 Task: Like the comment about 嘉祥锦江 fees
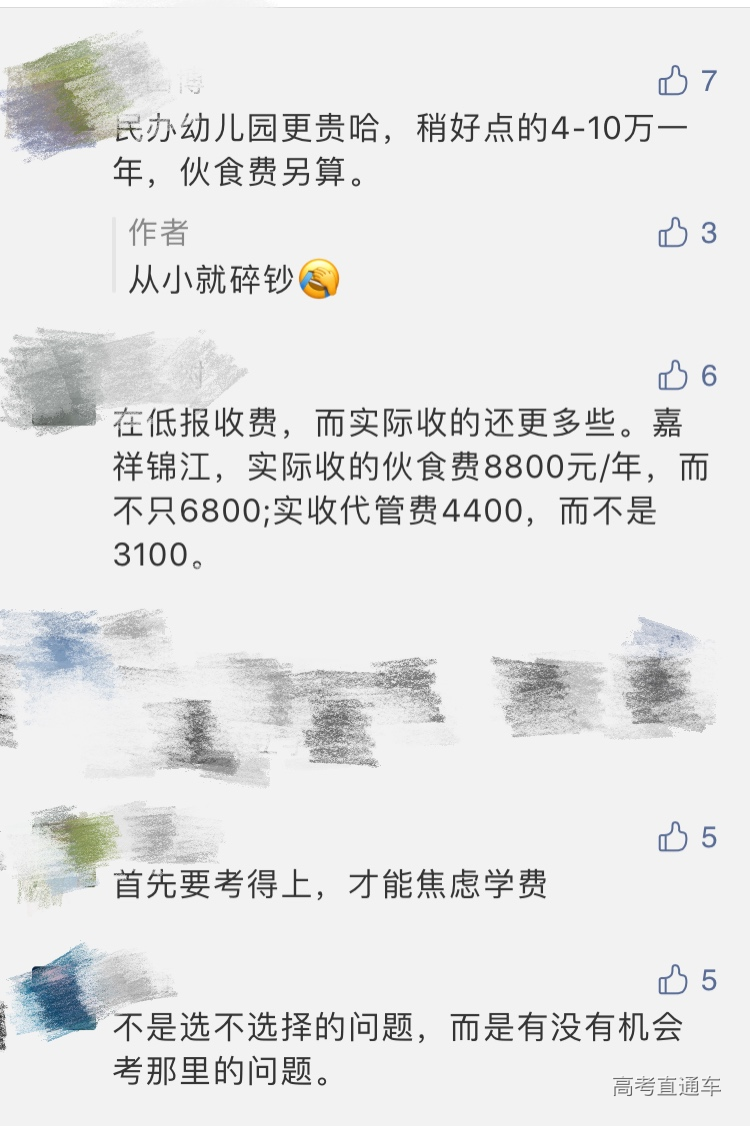pyautogui.click(x=674, y=376)
